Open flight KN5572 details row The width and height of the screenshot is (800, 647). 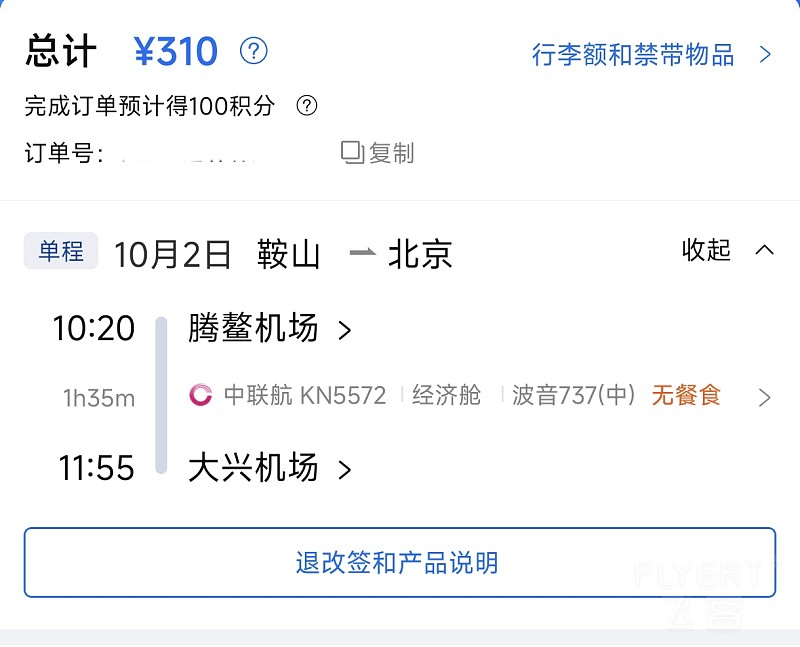(x=480, y=396)
